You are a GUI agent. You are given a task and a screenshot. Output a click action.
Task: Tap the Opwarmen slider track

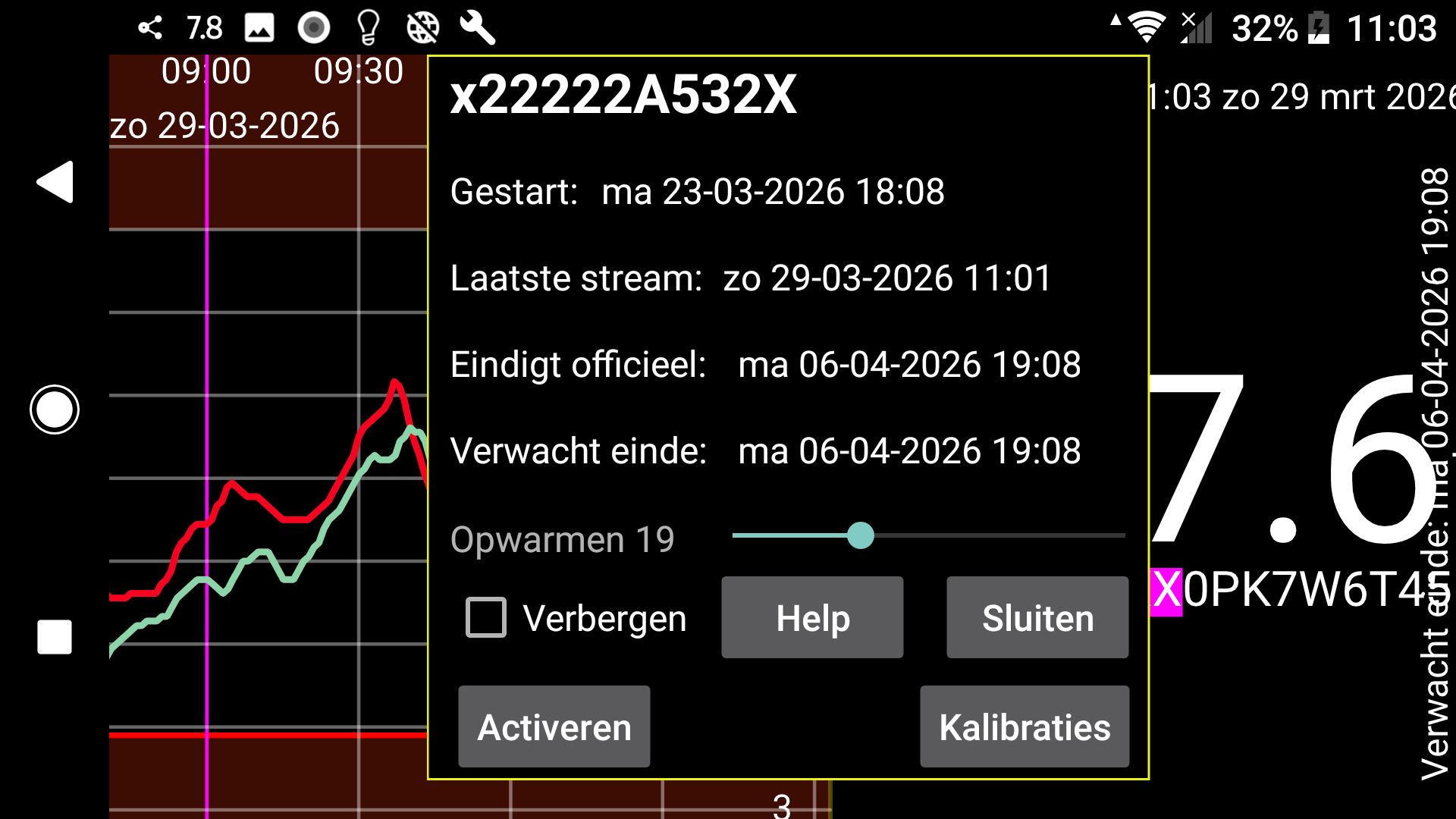927,535
